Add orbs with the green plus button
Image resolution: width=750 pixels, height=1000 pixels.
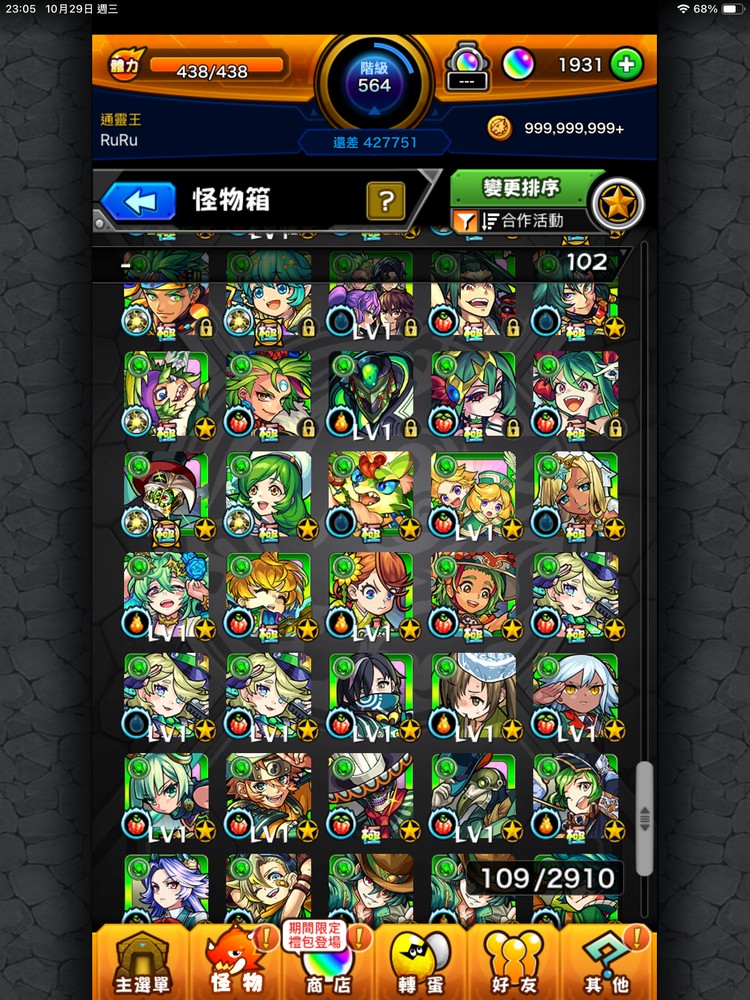tap(627, 65)
